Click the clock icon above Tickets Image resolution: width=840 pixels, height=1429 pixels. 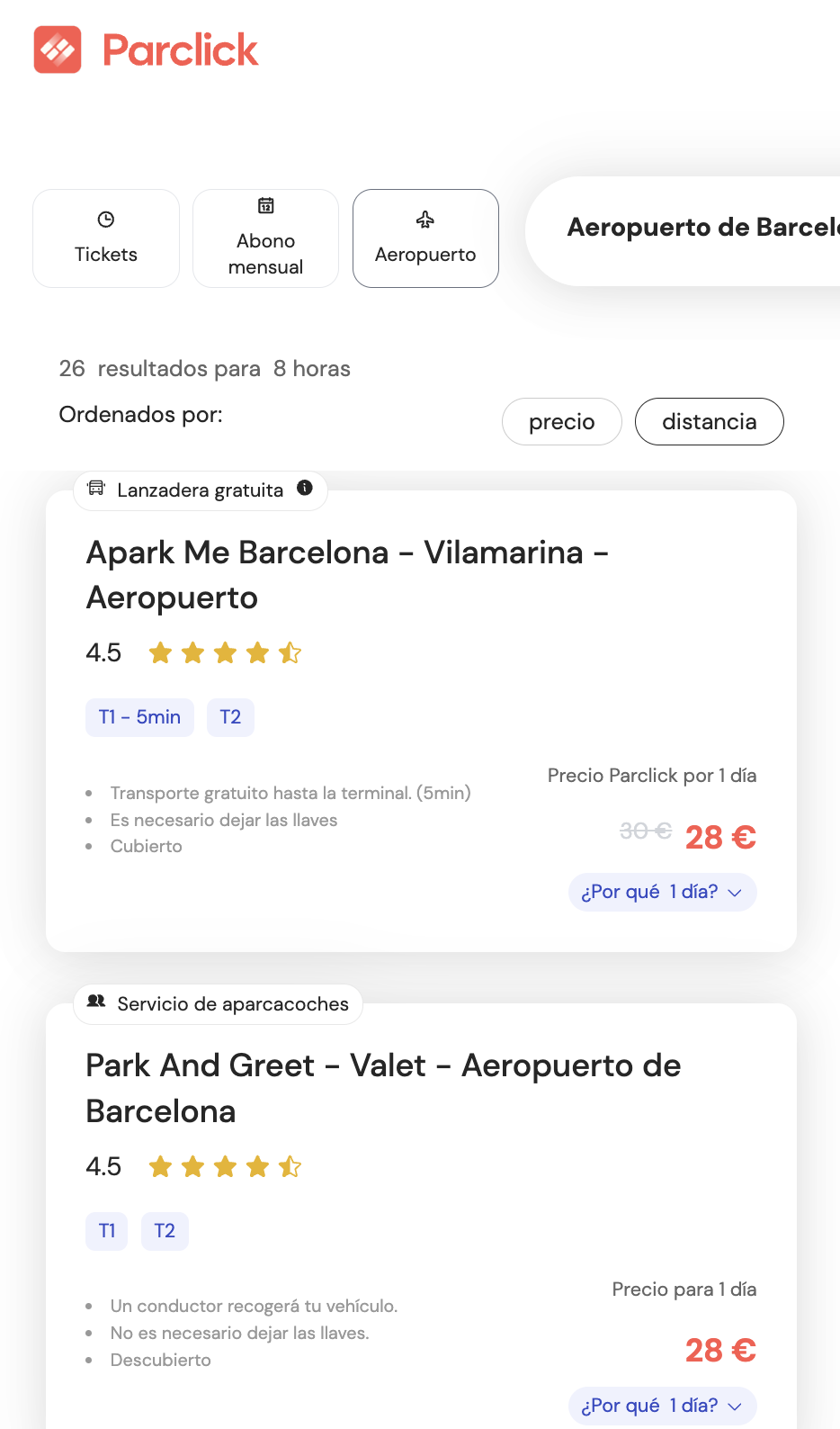click(x=105, y=219)
